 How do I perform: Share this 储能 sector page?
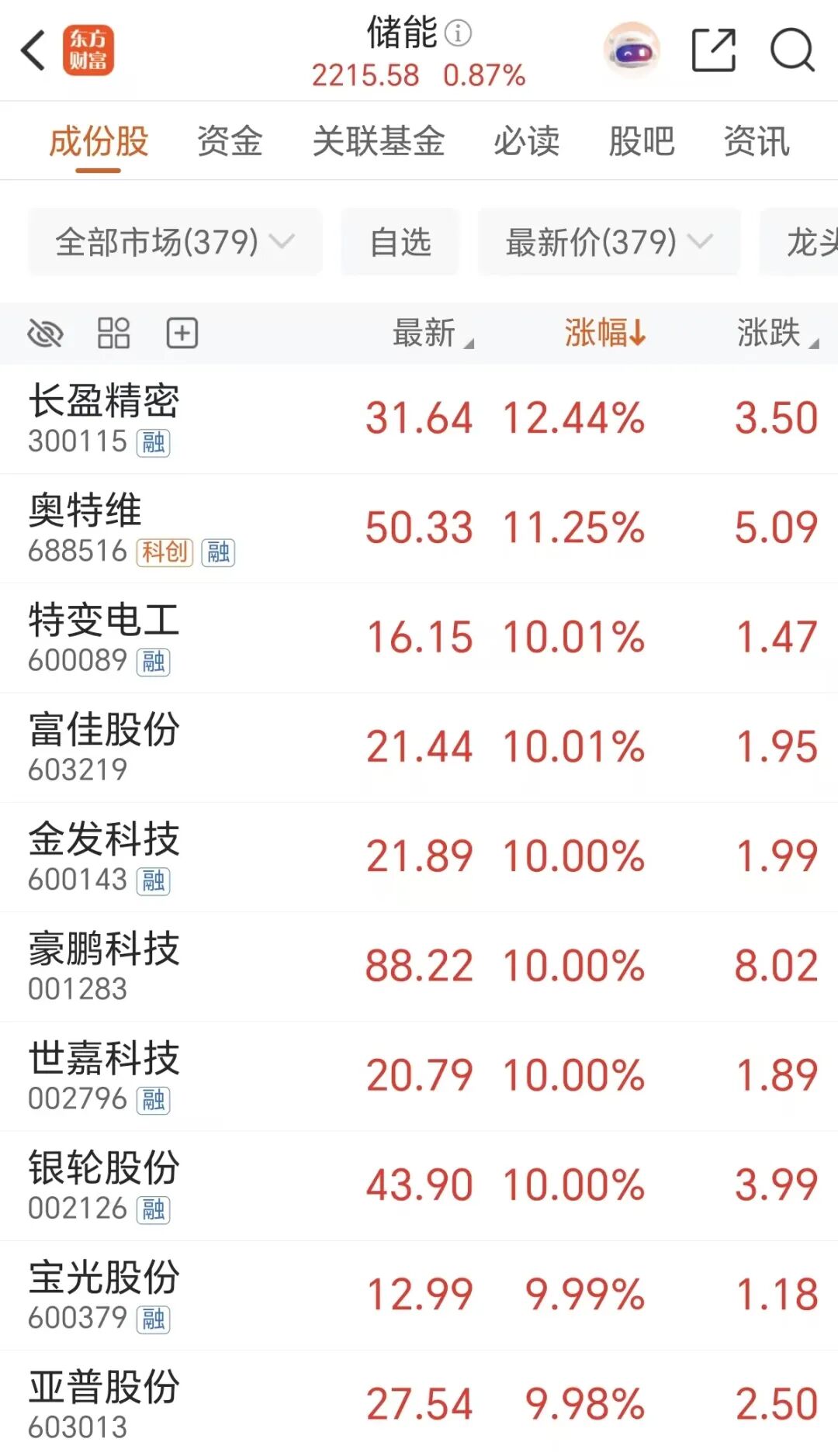(713, 50)
